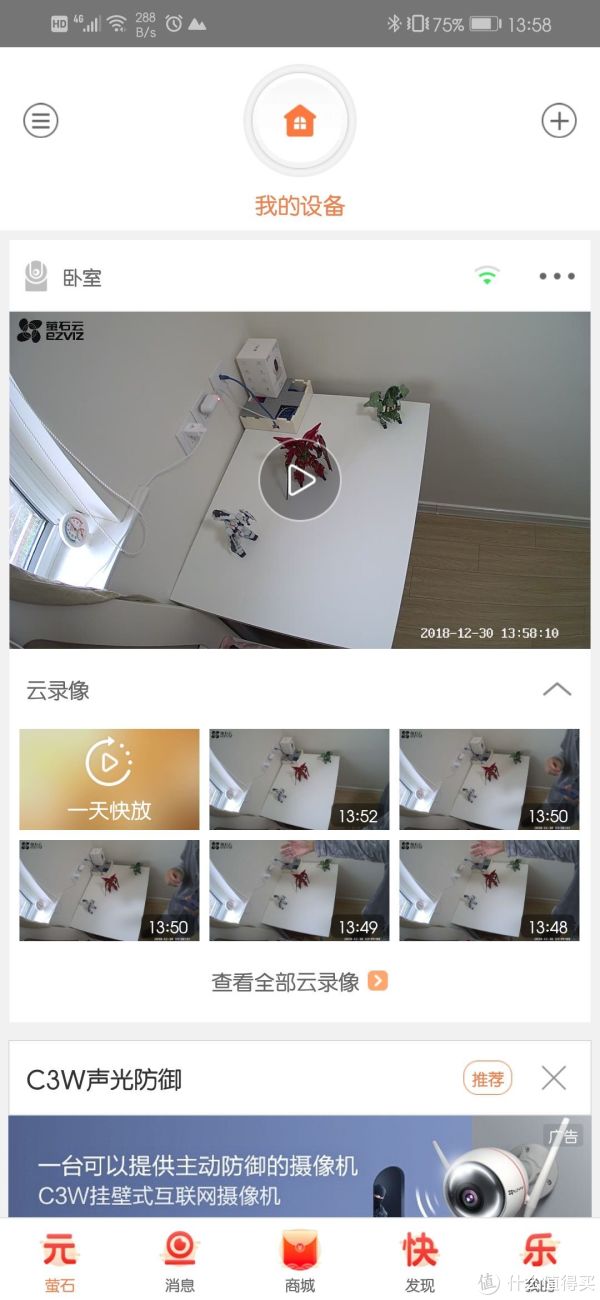Open the hamburger menu

(x=41, y=121)
